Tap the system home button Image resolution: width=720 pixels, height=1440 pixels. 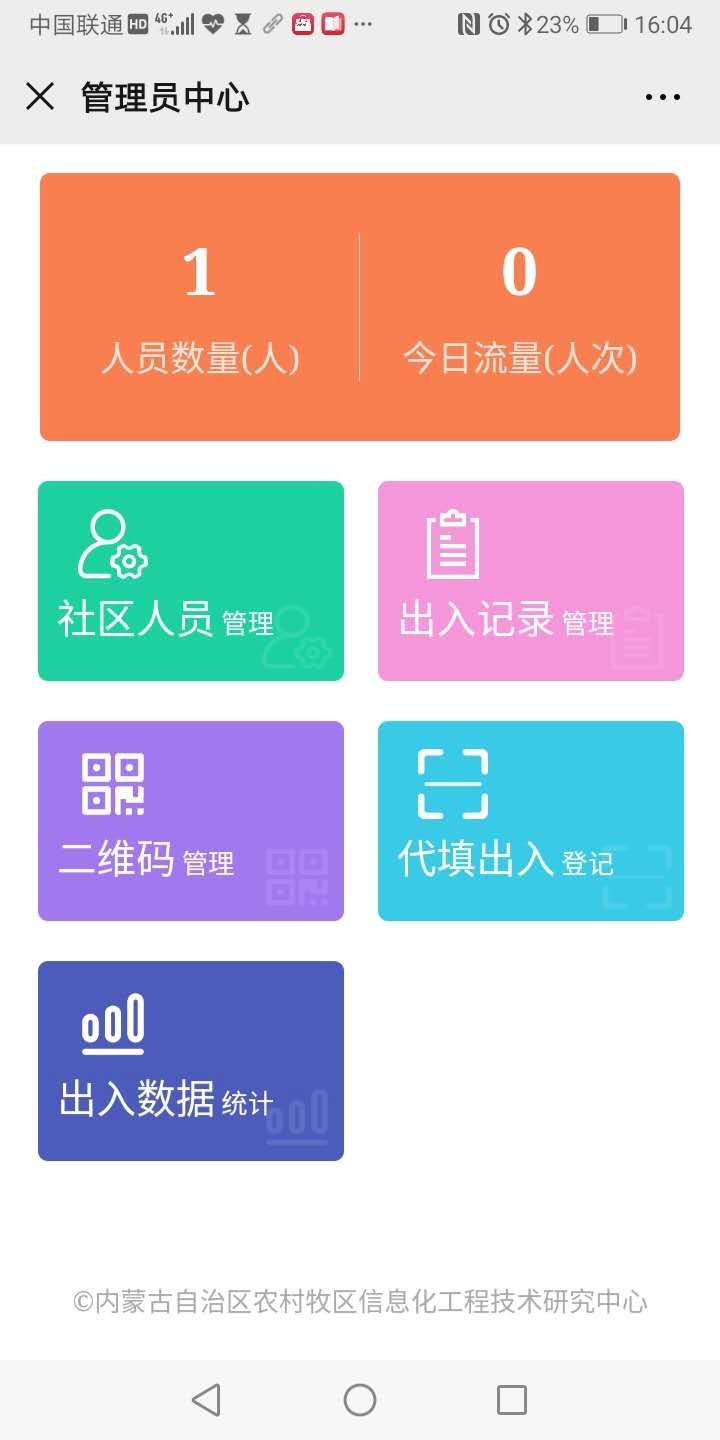360,1400
